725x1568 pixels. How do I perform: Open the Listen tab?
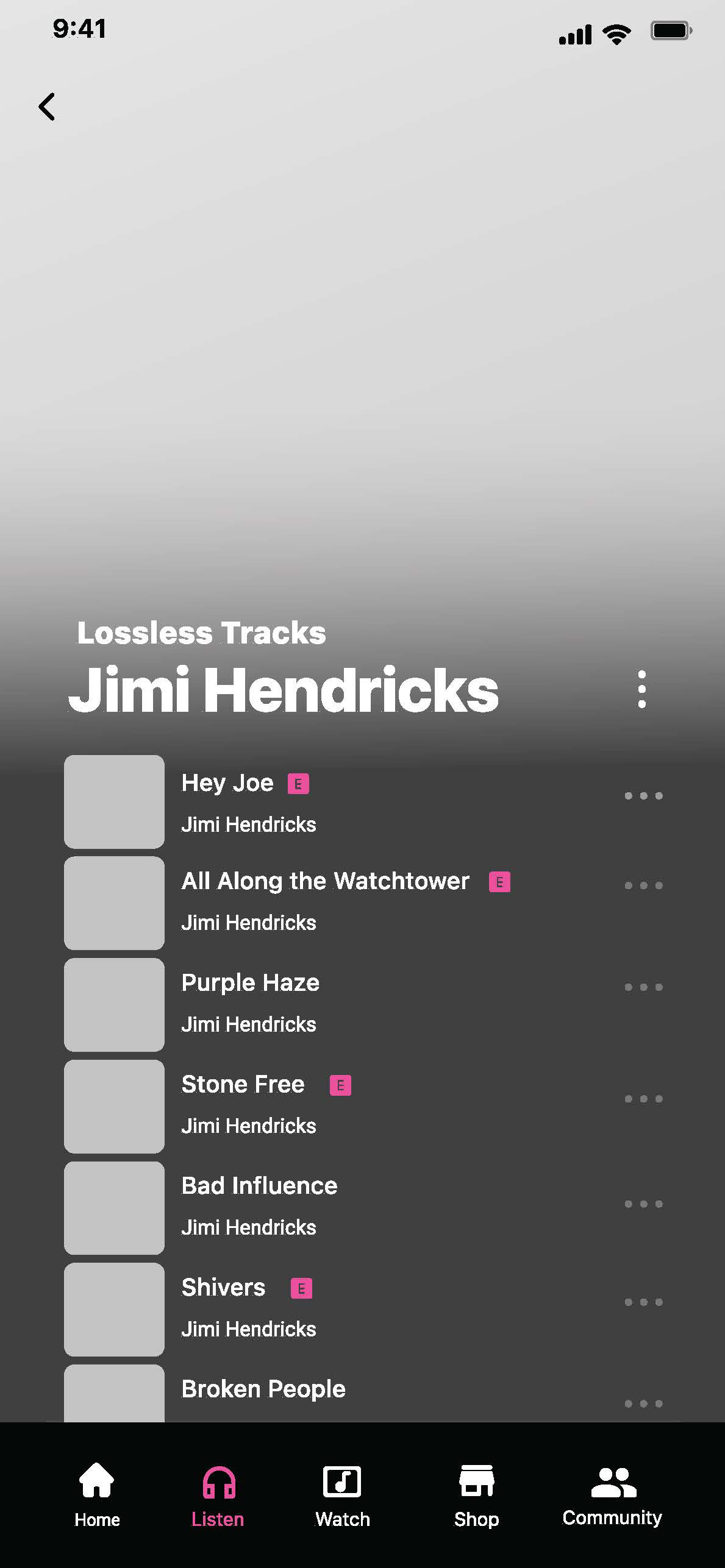(x=218, y=1495)
